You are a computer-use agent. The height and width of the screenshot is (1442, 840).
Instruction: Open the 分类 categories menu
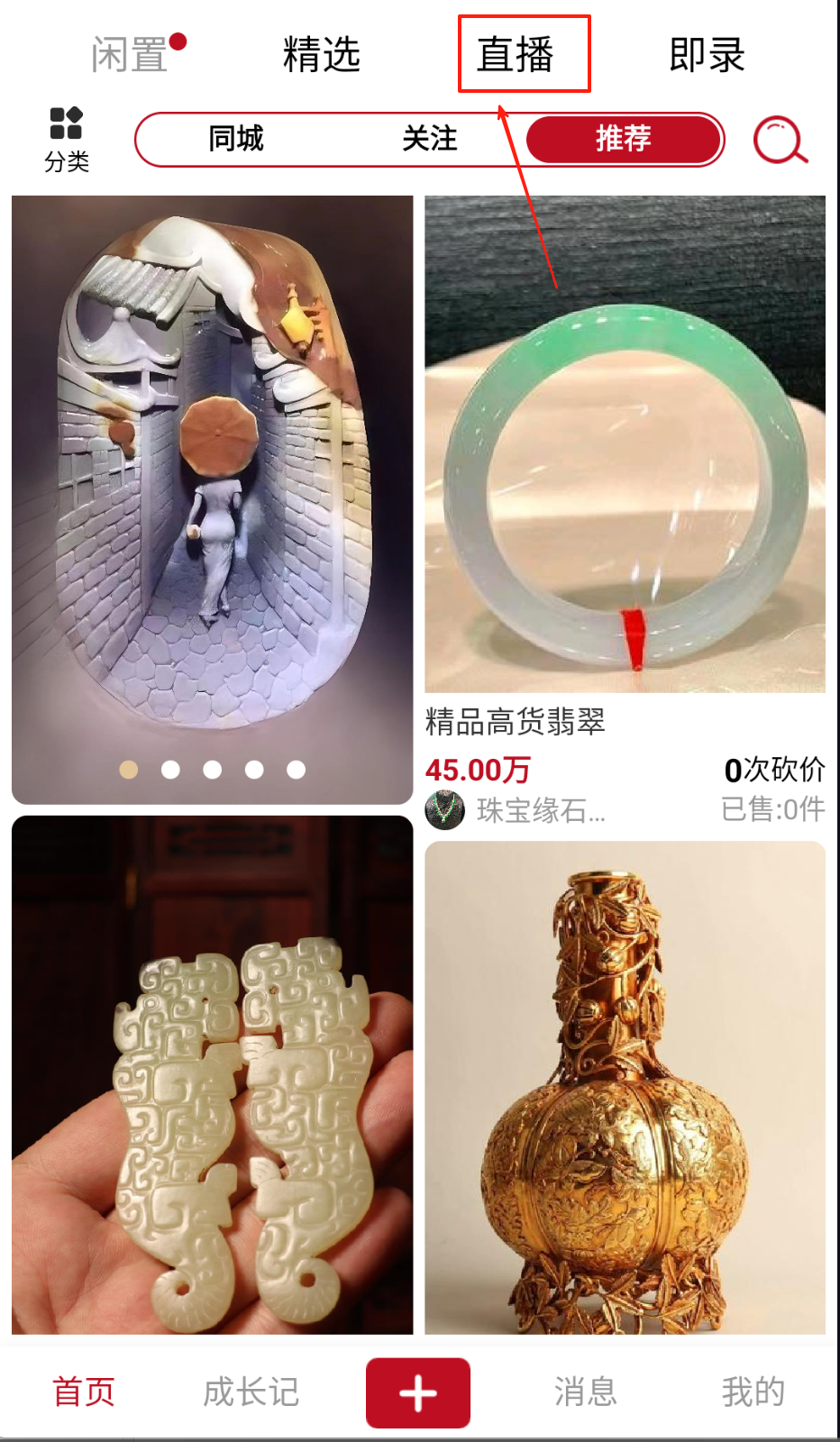pos(67,139)
